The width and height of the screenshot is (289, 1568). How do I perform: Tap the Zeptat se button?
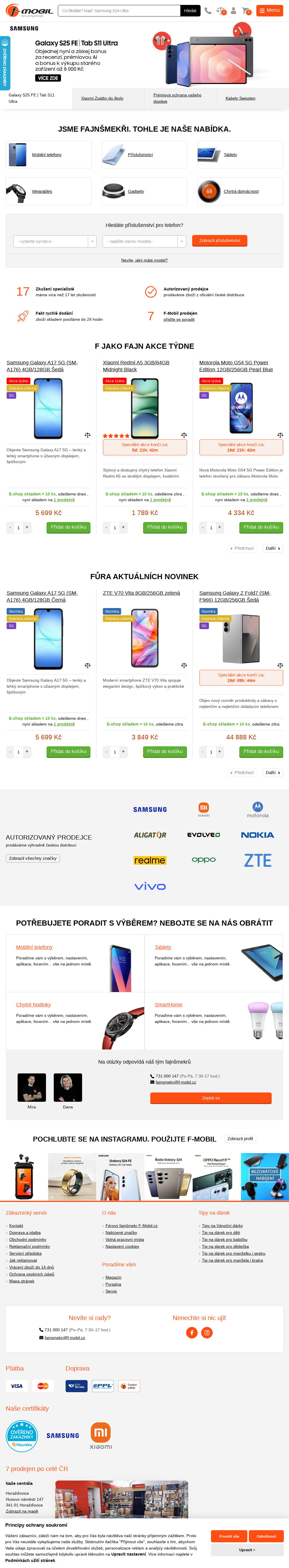(210, 1097)
